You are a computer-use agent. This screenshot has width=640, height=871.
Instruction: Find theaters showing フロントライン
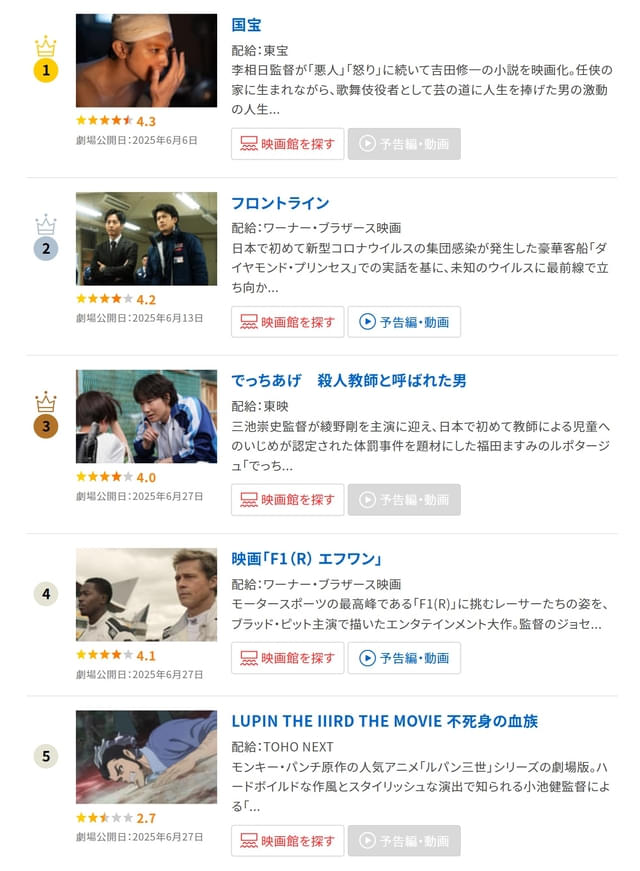(x=288, y=322)
